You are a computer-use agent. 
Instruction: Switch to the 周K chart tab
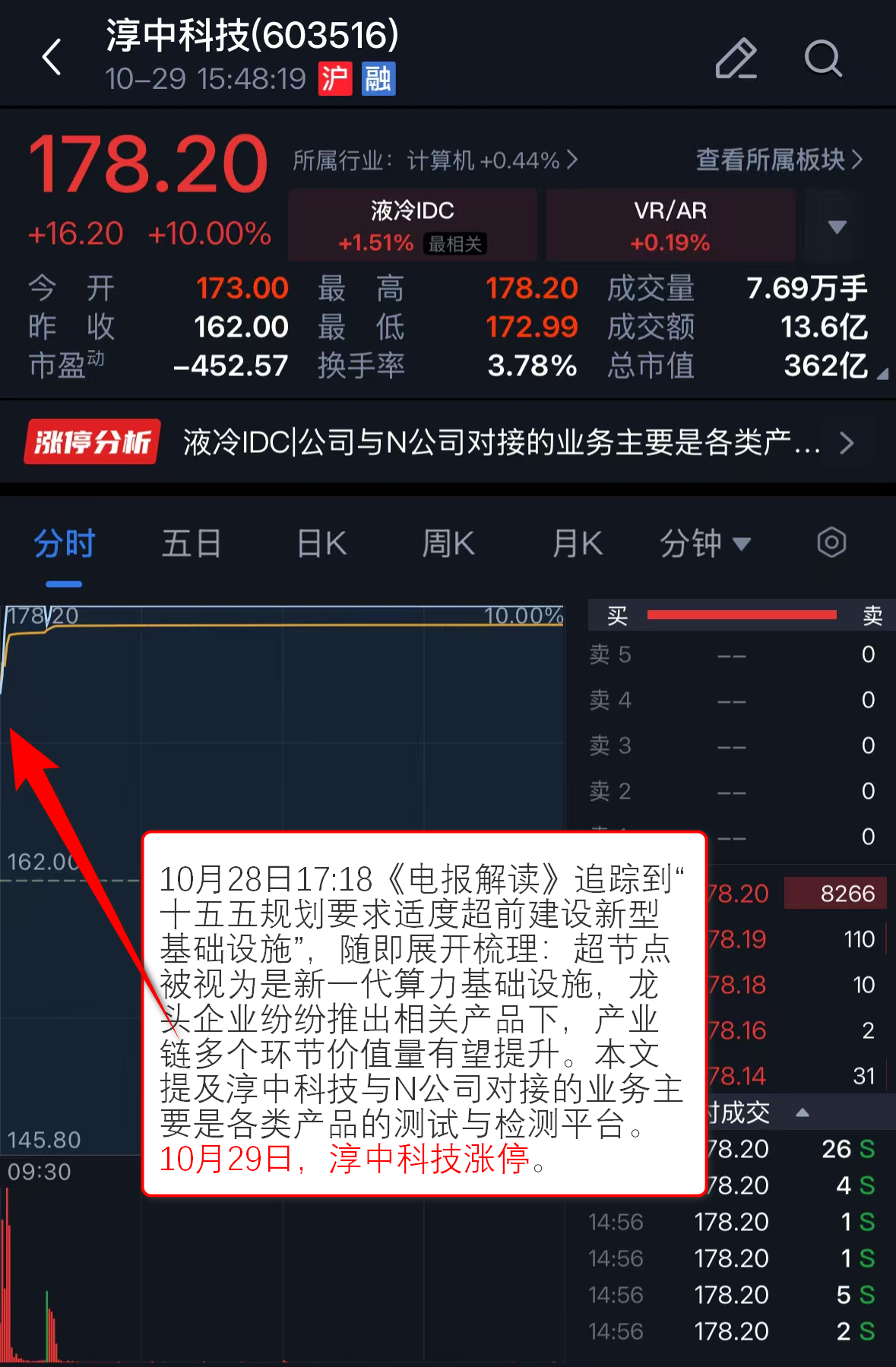pos(448,544)
